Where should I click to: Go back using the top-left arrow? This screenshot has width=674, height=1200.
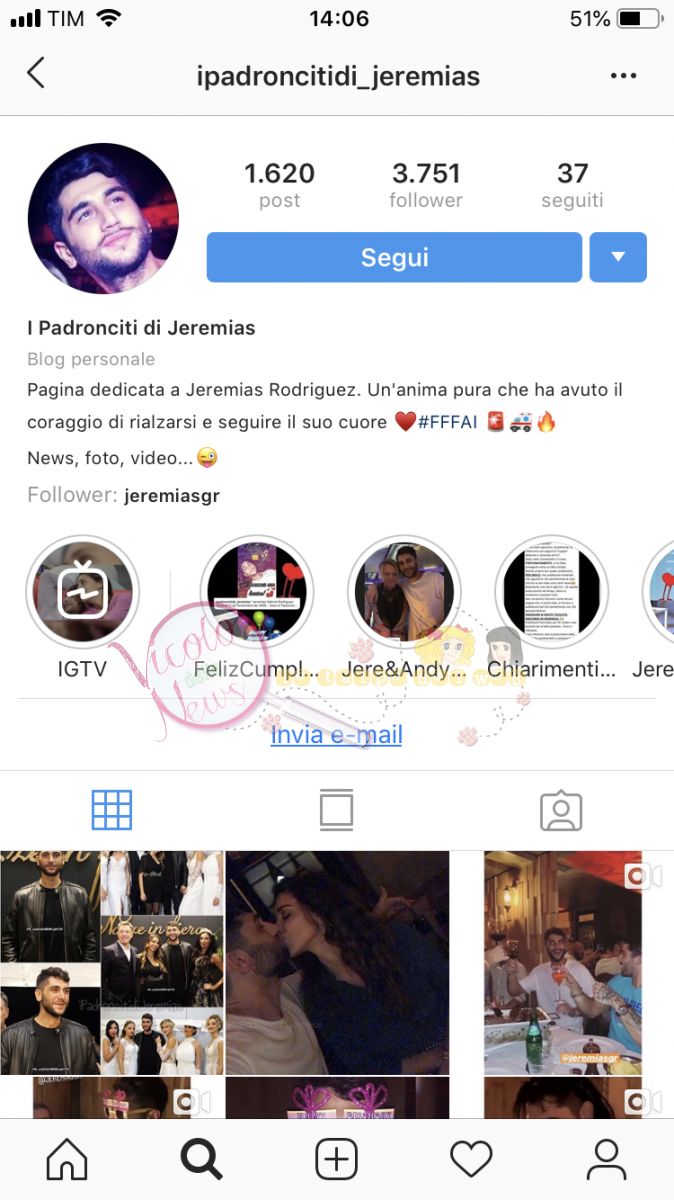click(x=36, y=73)
